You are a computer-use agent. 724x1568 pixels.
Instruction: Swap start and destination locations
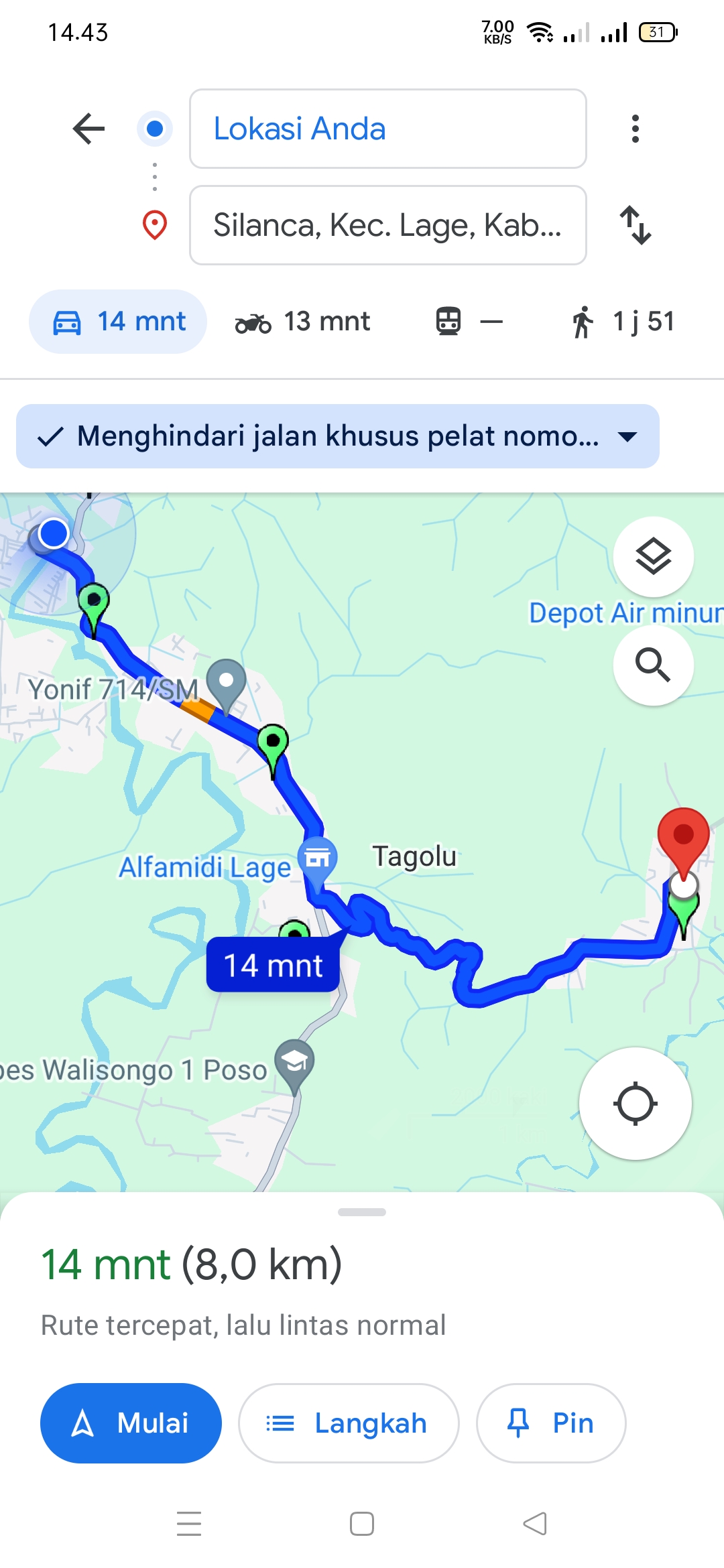tap(635, 225)
